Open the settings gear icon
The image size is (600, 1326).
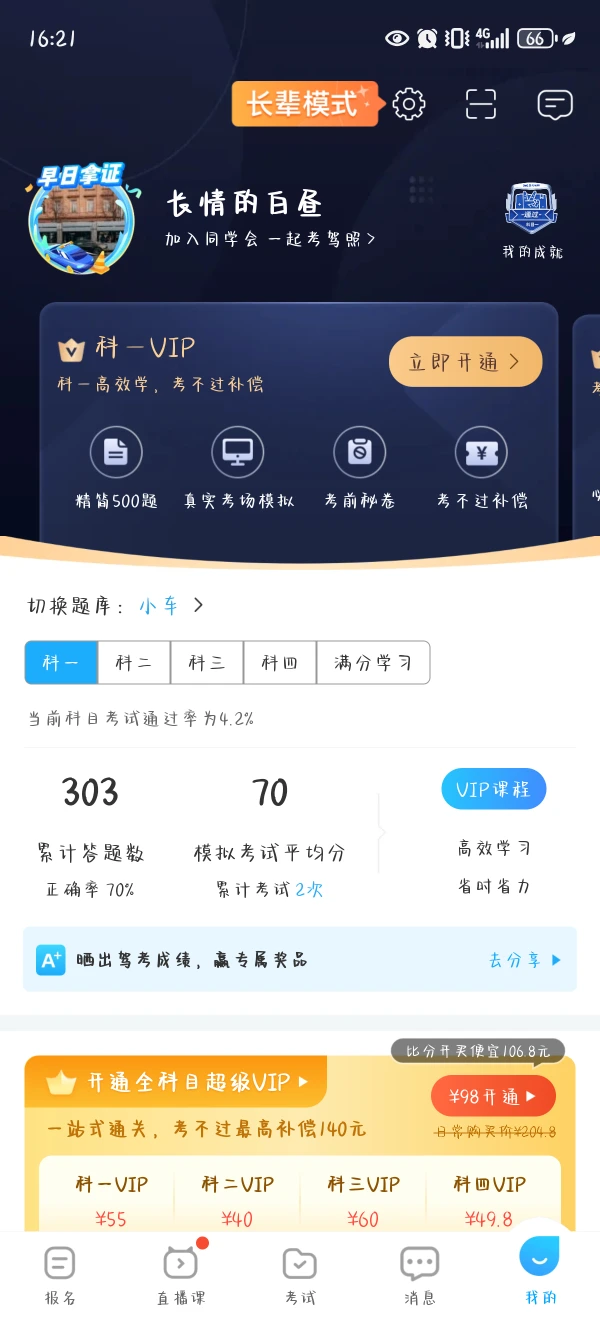(409, 104)
